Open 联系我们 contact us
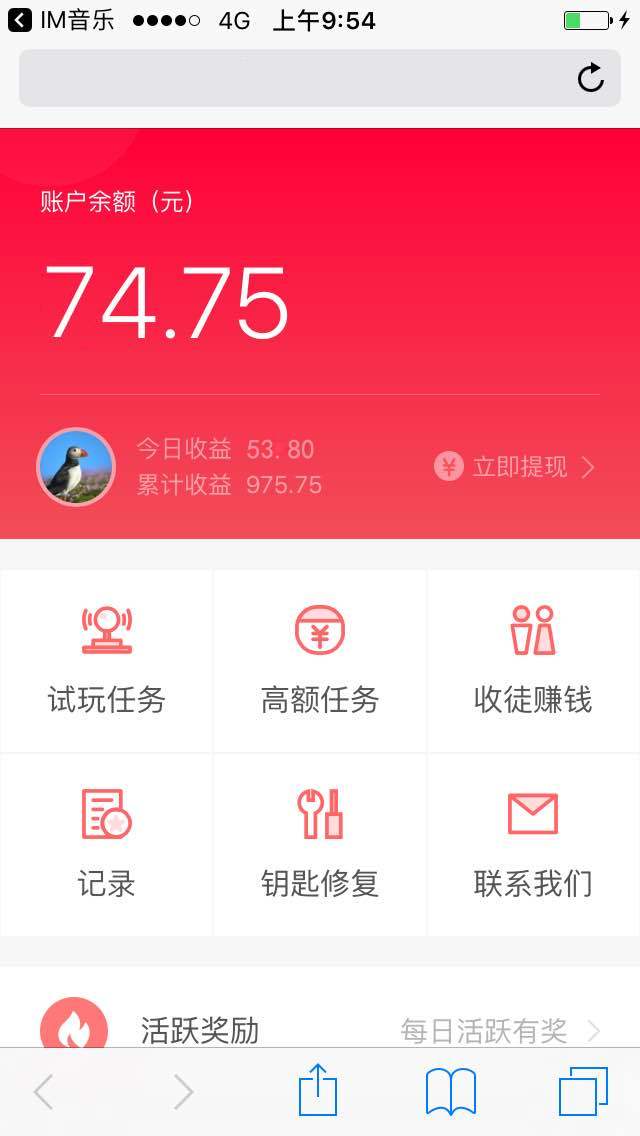Screen dimensions: 640x1136 tap(533, 845)
